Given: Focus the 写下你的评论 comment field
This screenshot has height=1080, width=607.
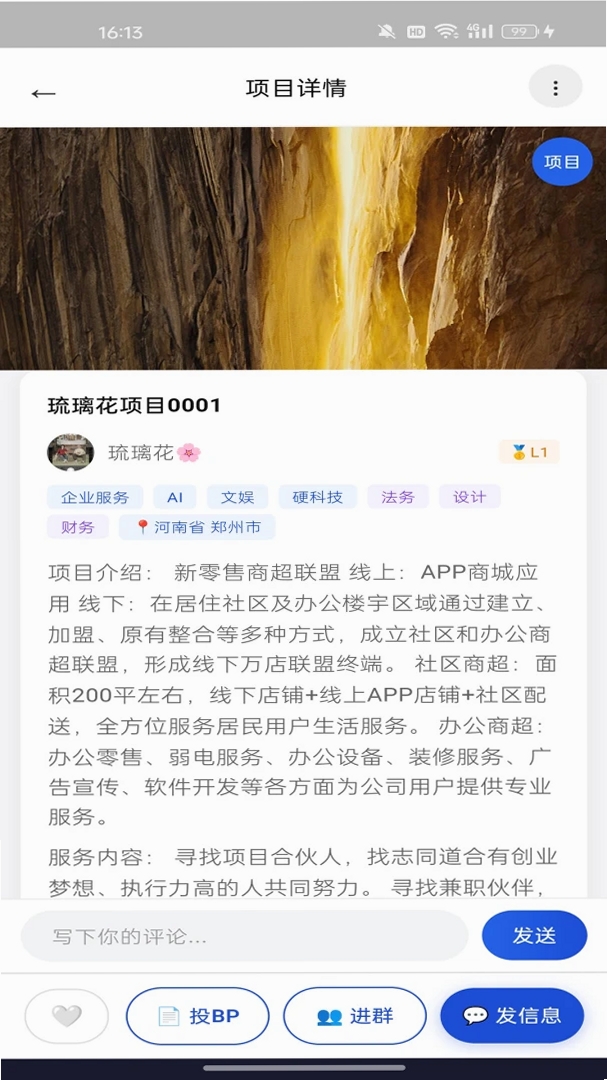Looking at the screenshot, I should point(245,936).
